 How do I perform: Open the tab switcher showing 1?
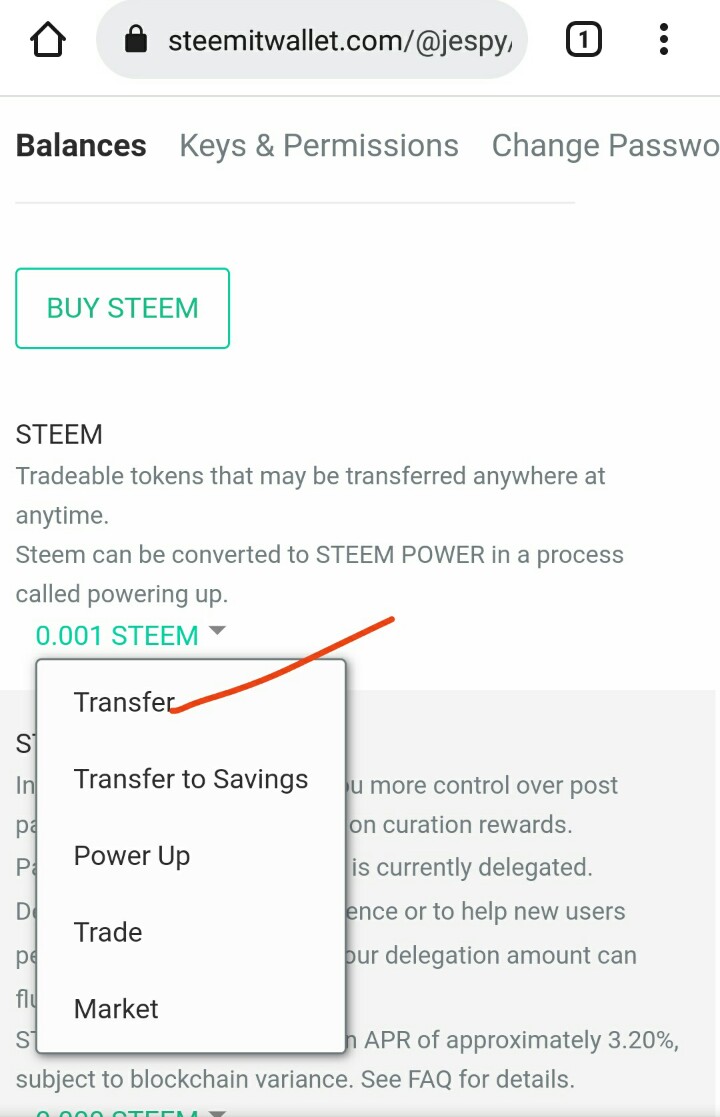583,40
